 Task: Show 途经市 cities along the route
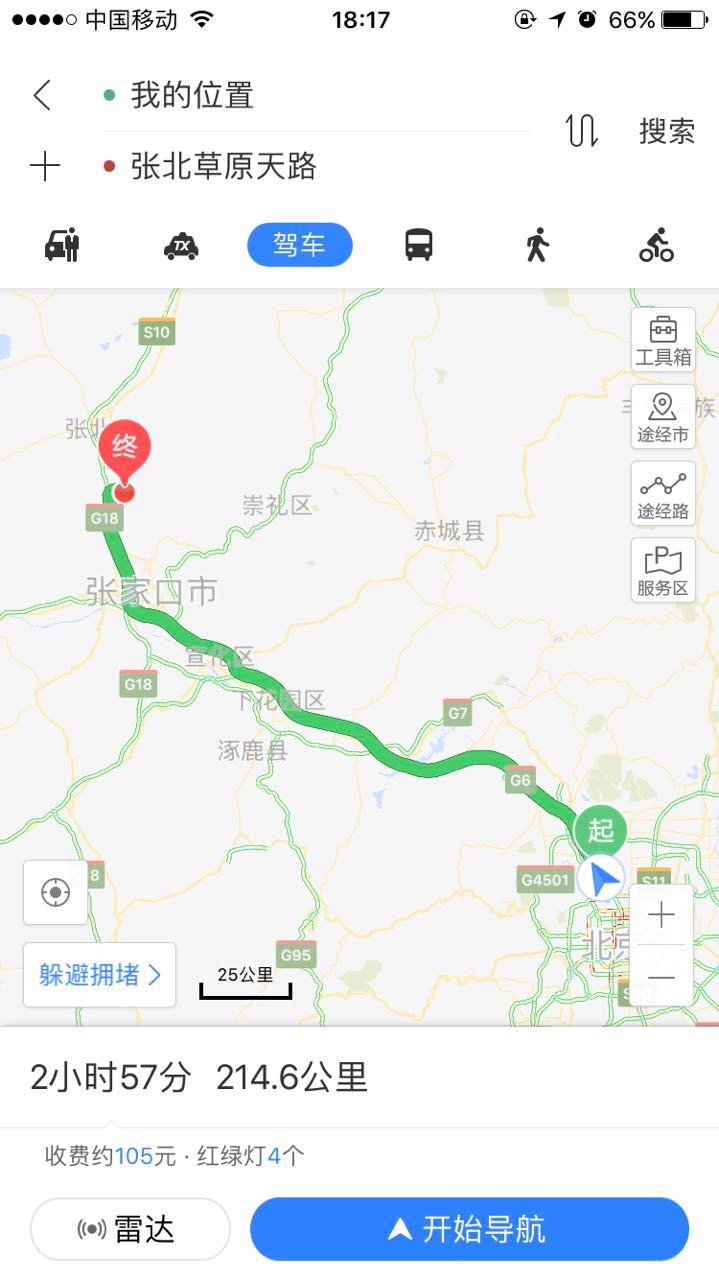tap(663, 417)
